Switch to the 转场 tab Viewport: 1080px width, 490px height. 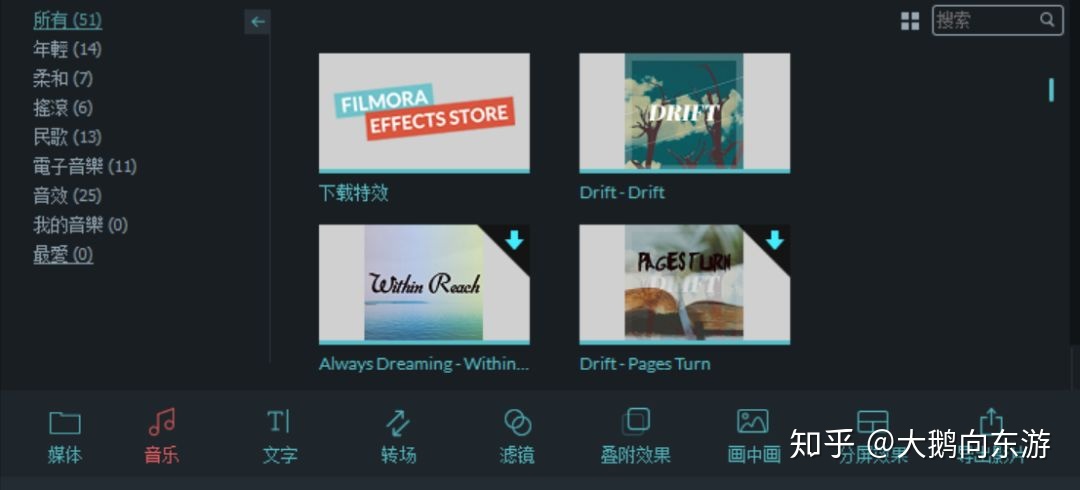398,436
